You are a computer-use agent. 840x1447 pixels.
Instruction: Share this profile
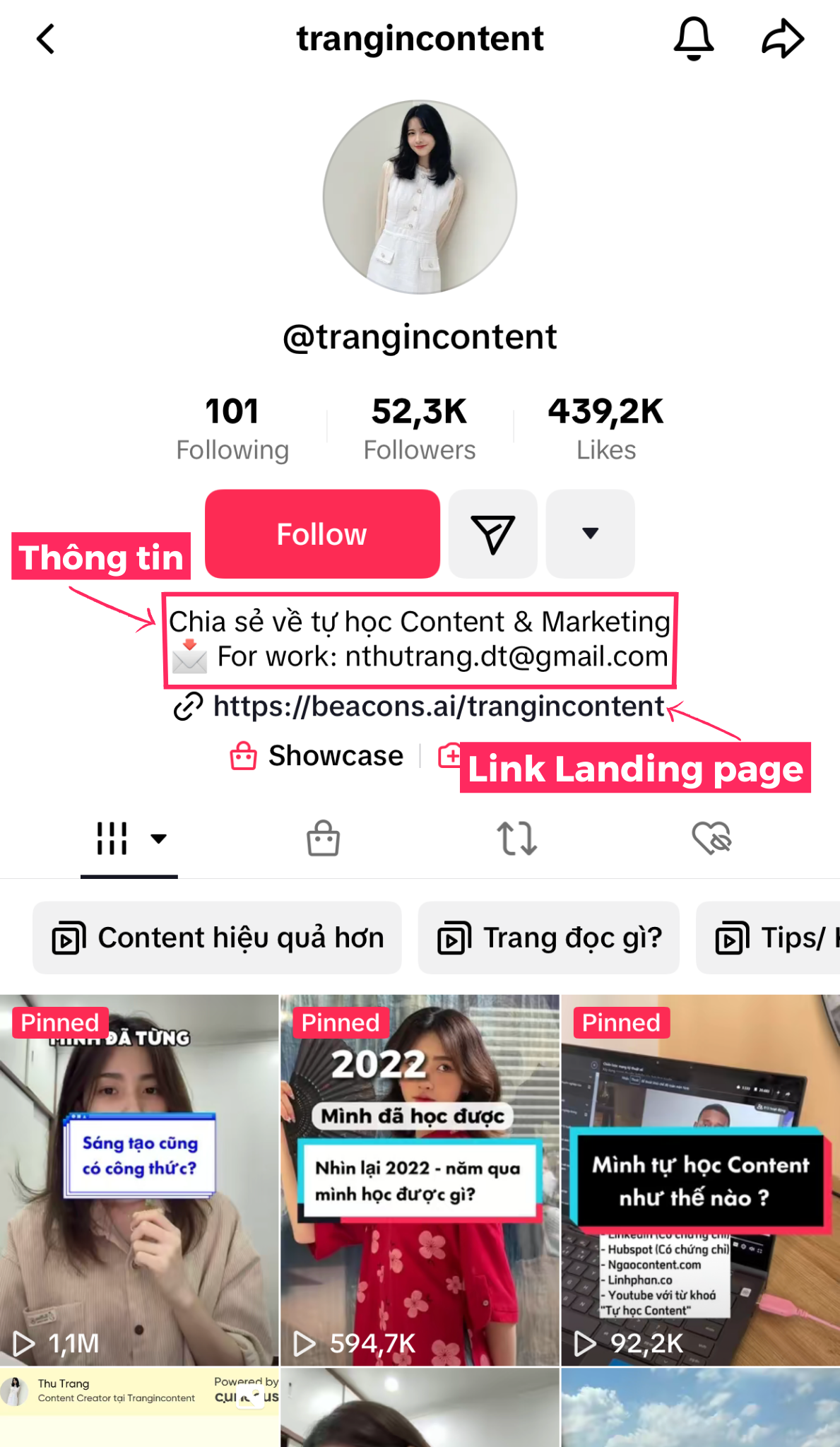pos(782,39)
